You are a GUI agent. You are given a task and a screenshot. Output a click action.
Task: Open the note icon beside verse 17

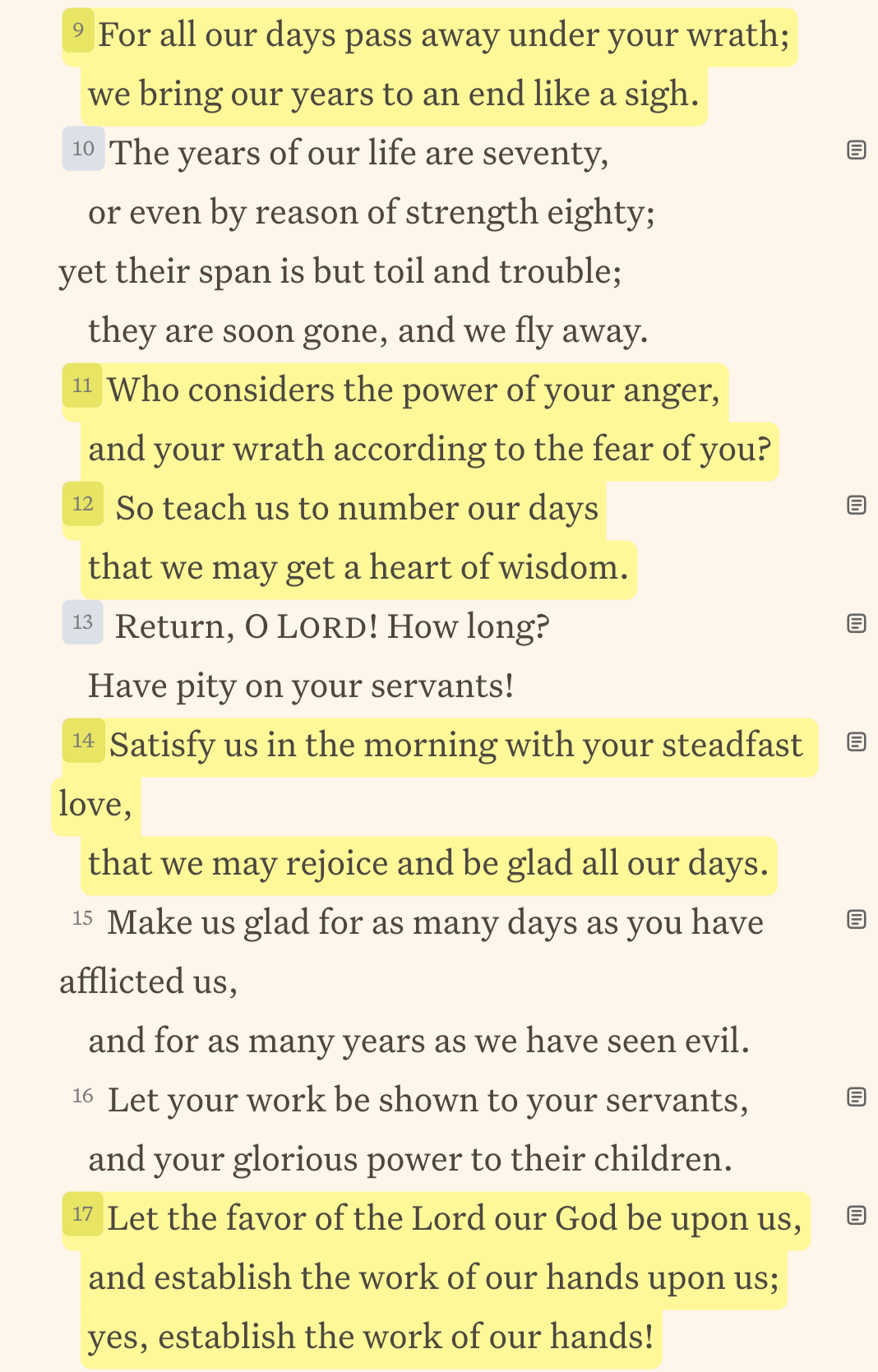point(856,1215)
